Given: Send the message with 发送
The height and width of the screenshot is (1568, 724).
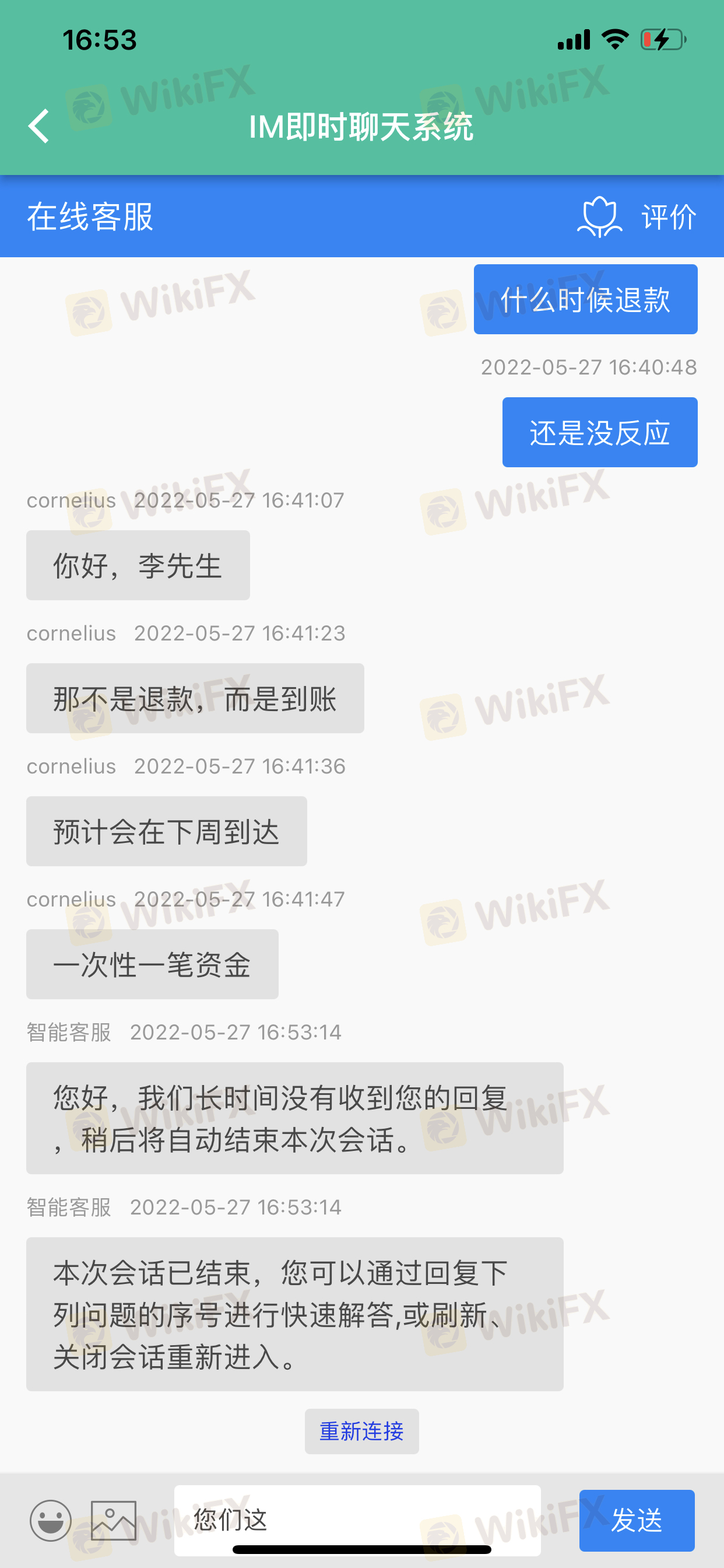Looking at the screenshot, I should (637, 1520).
